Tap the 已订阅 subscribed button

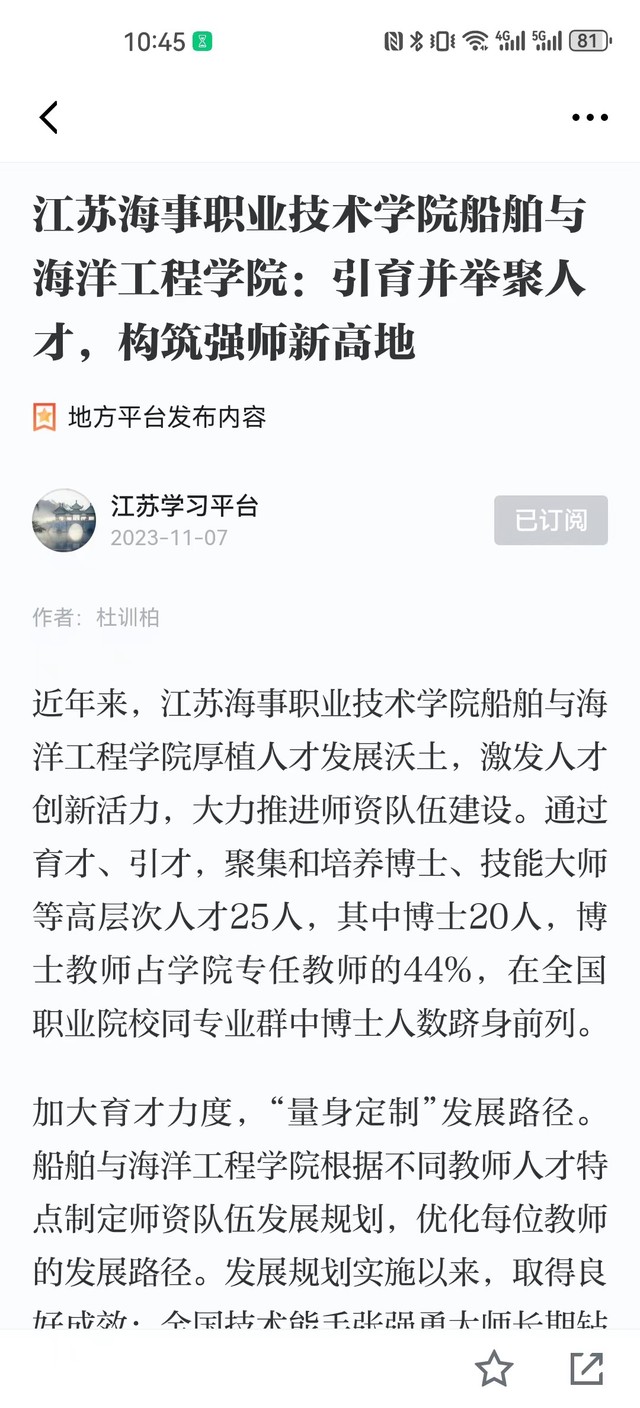550,520
